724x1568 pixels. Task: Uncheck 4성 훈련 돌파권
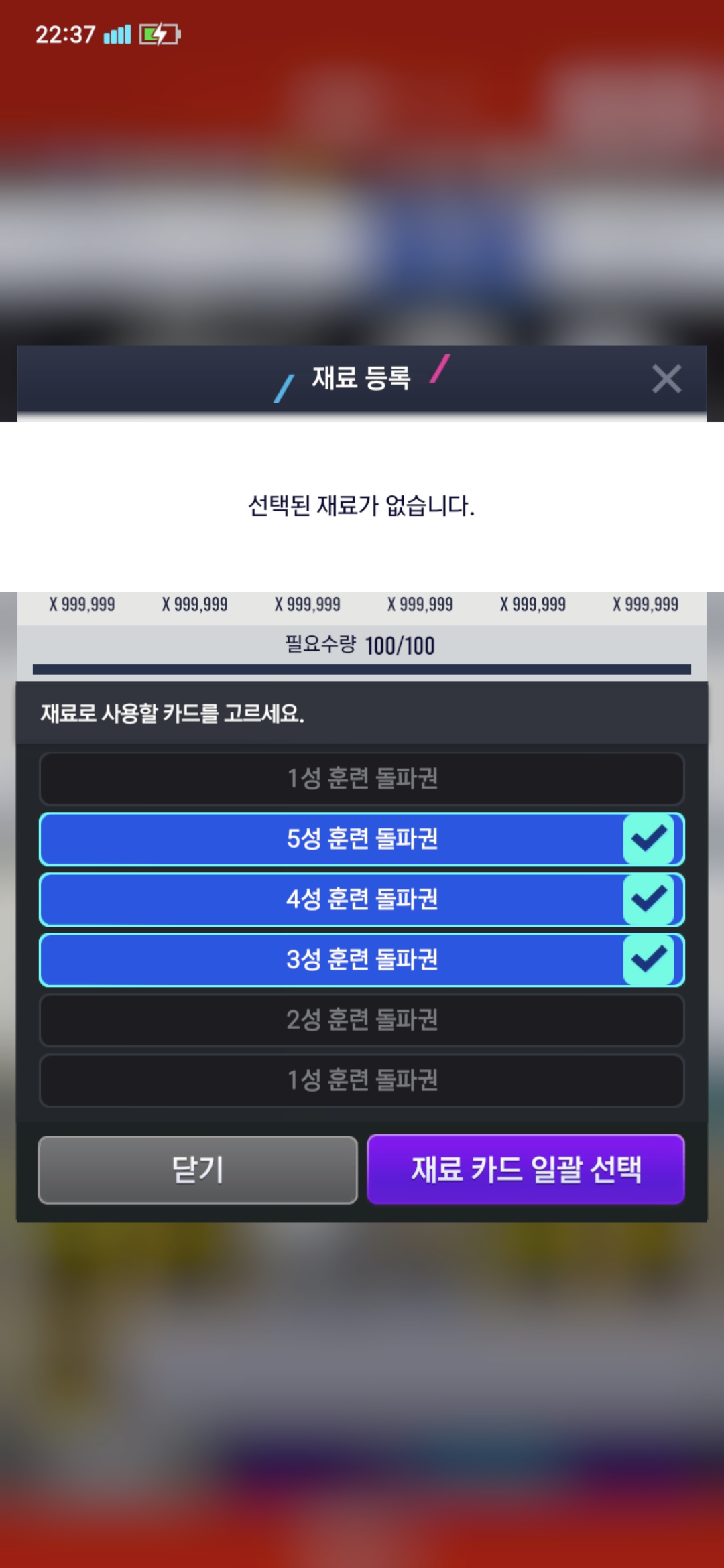[362, 899]
